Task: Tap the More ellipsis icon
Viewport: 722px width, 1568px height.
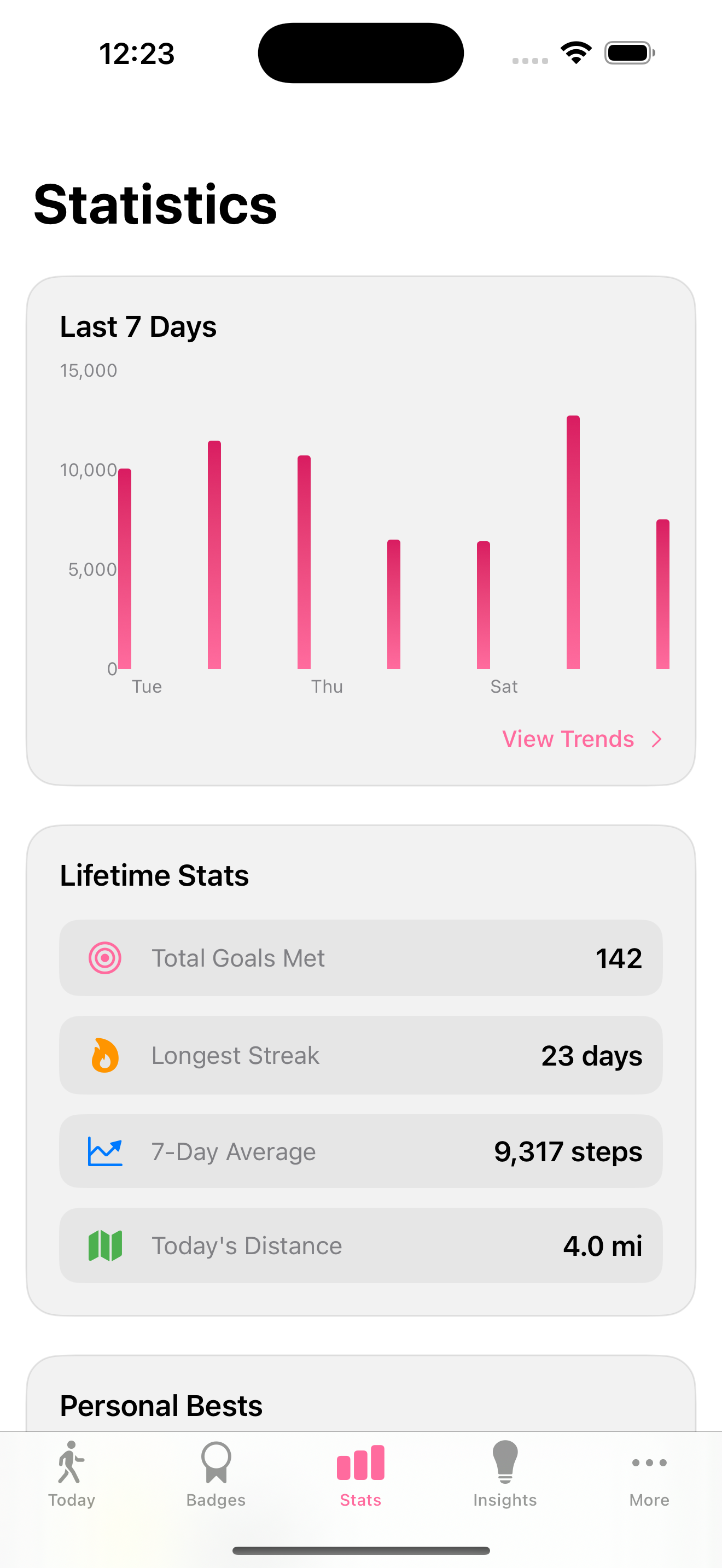Action: click(649, 1462)
